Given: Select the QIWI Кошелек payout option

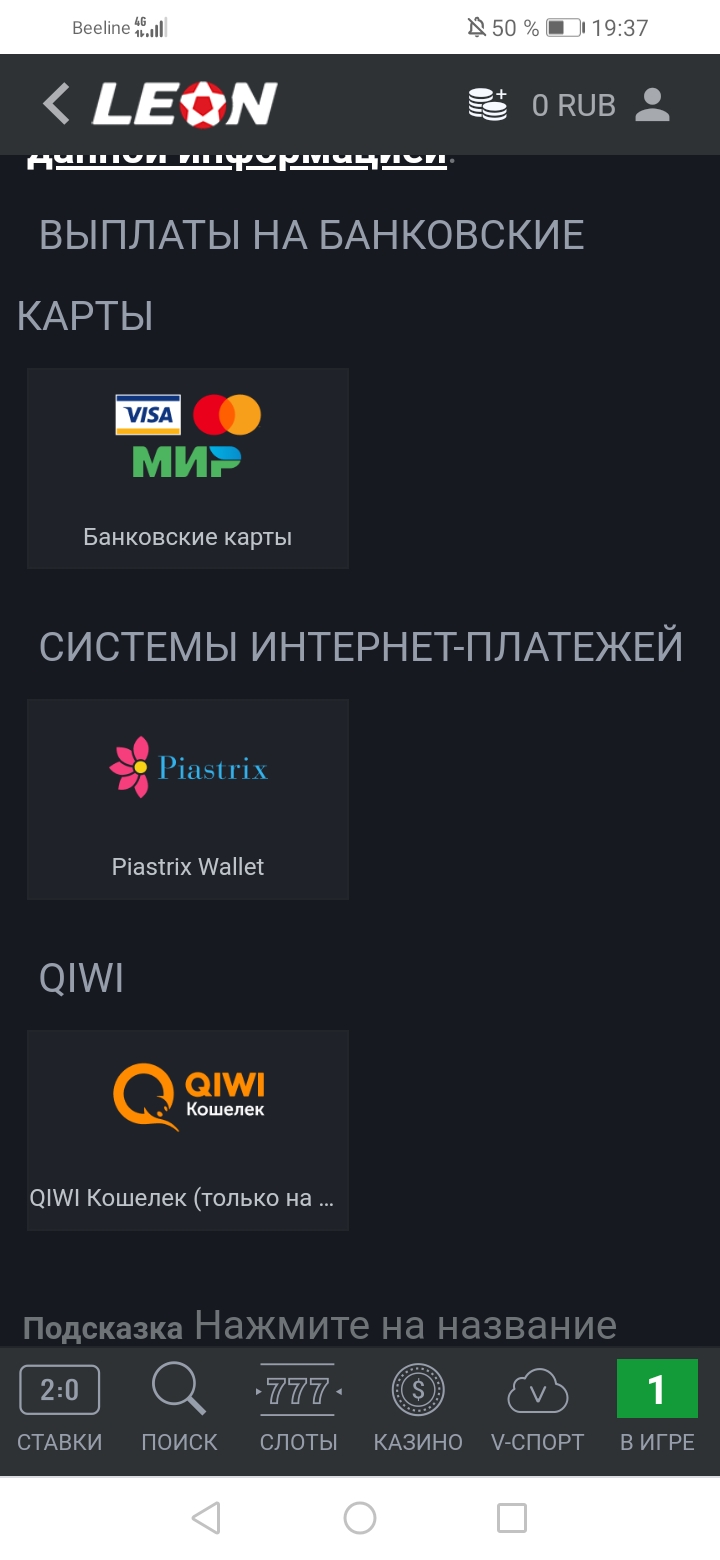Looking at the screenshot, I should pos(188,1130).
